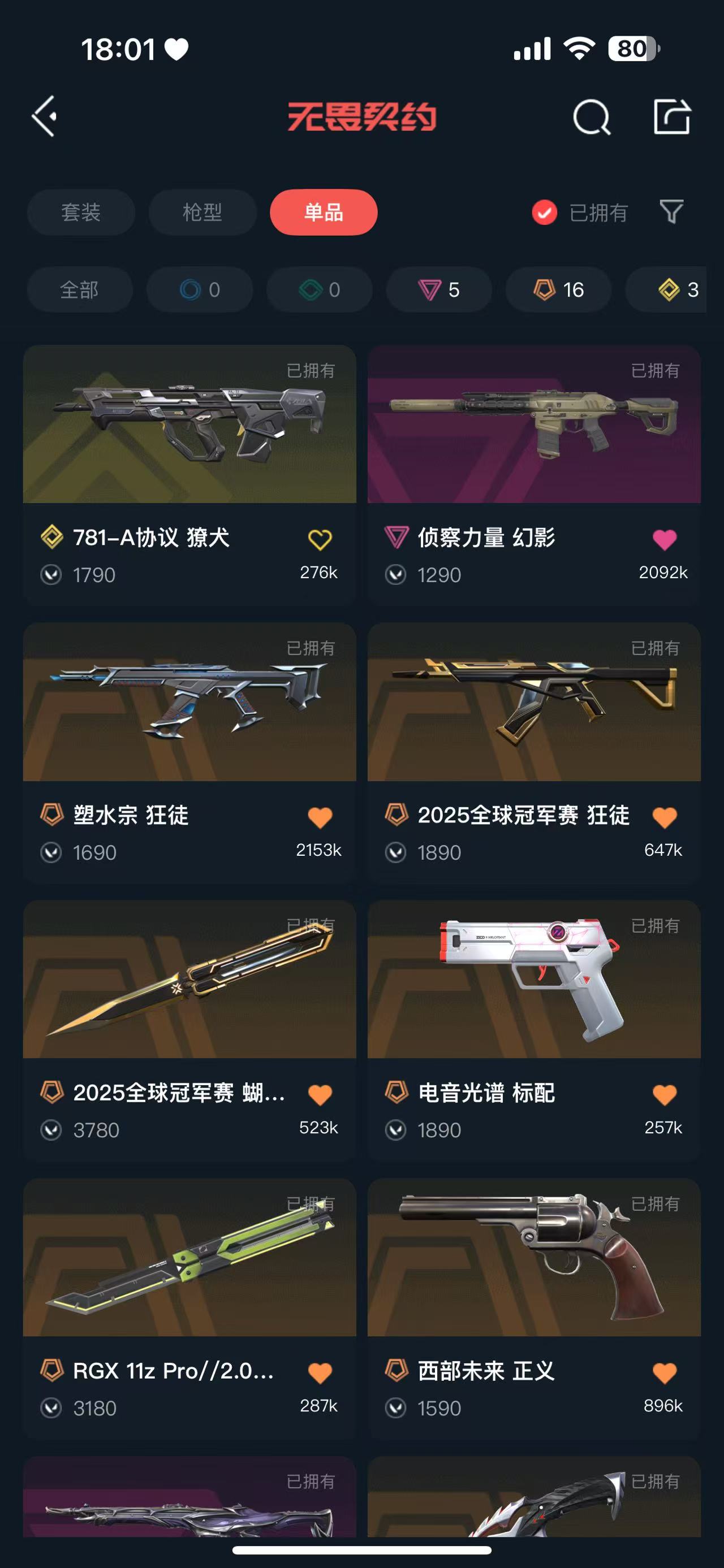Filter by the orange tier chip showing 16

tap(558, 290)
